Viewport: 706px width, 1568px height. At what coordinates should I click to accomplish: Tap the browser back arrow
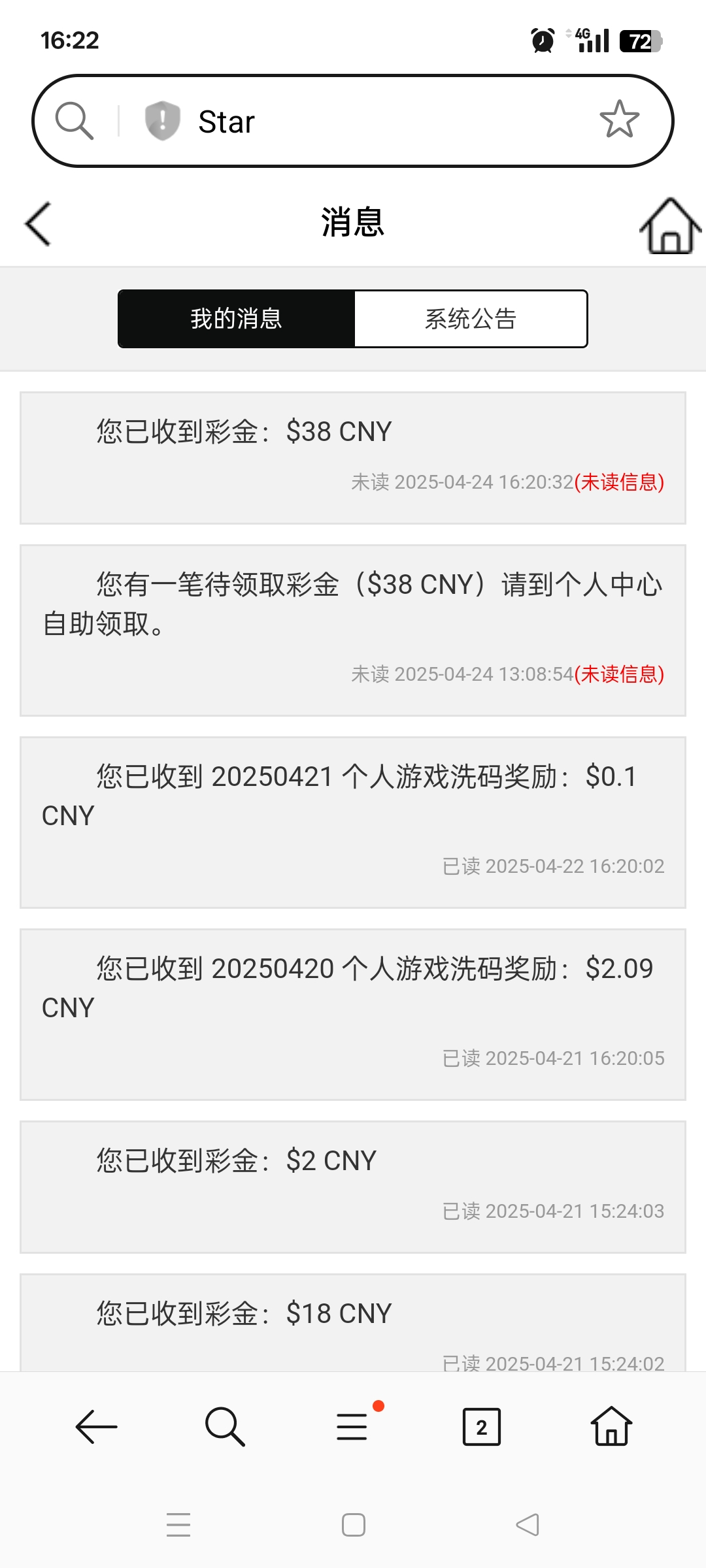[96, 1427]
